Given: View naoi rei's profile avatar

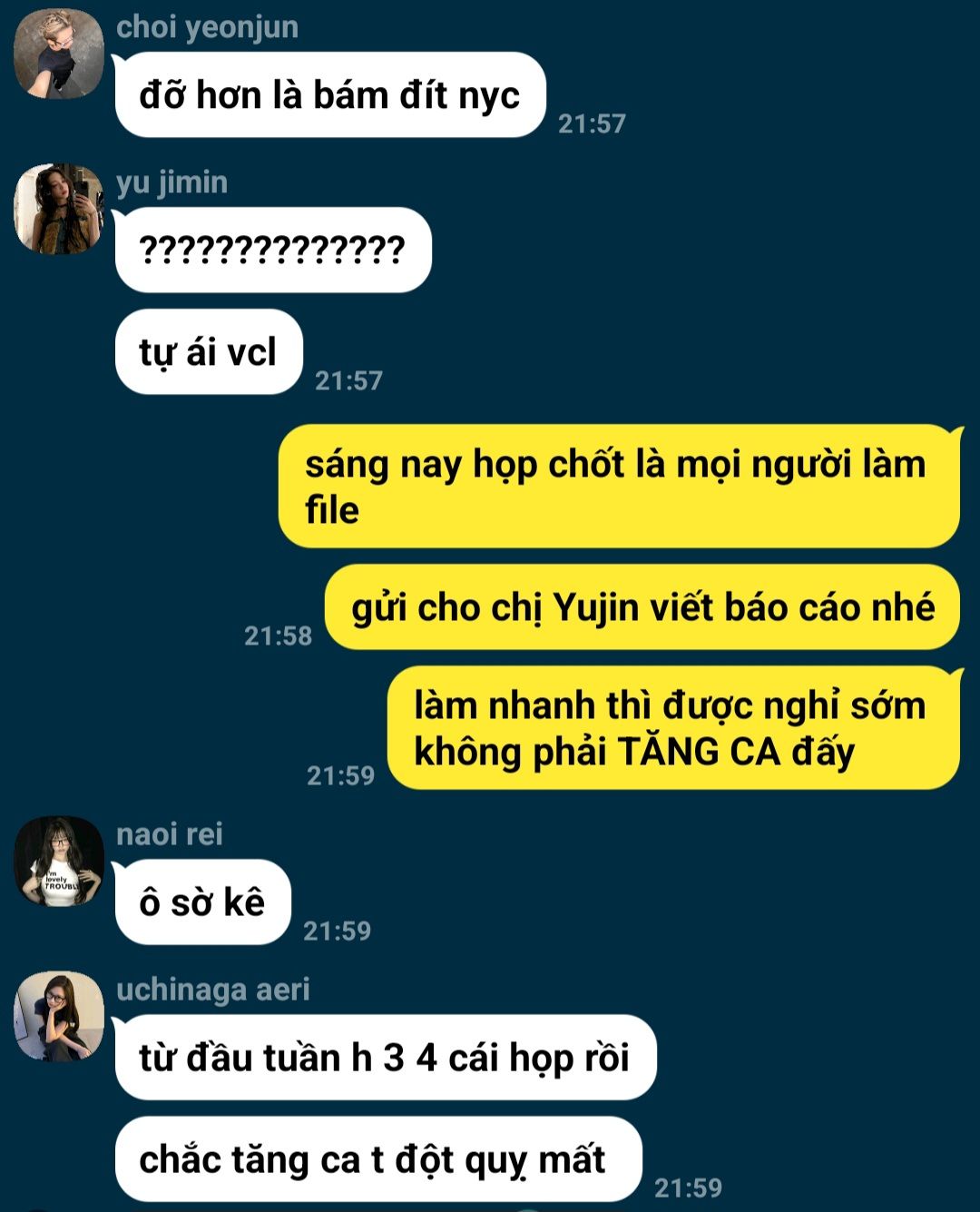Looking at the screenshot, I should point(59,861).
